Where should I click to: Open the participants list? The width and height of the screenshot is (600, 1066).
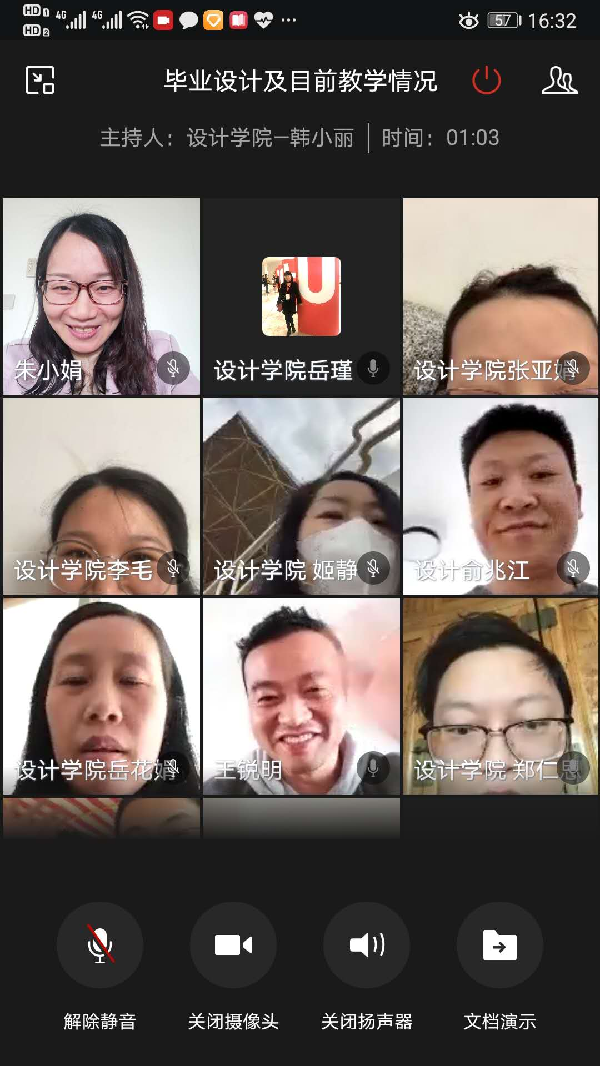pyautogui.click(x=559, y=81)
